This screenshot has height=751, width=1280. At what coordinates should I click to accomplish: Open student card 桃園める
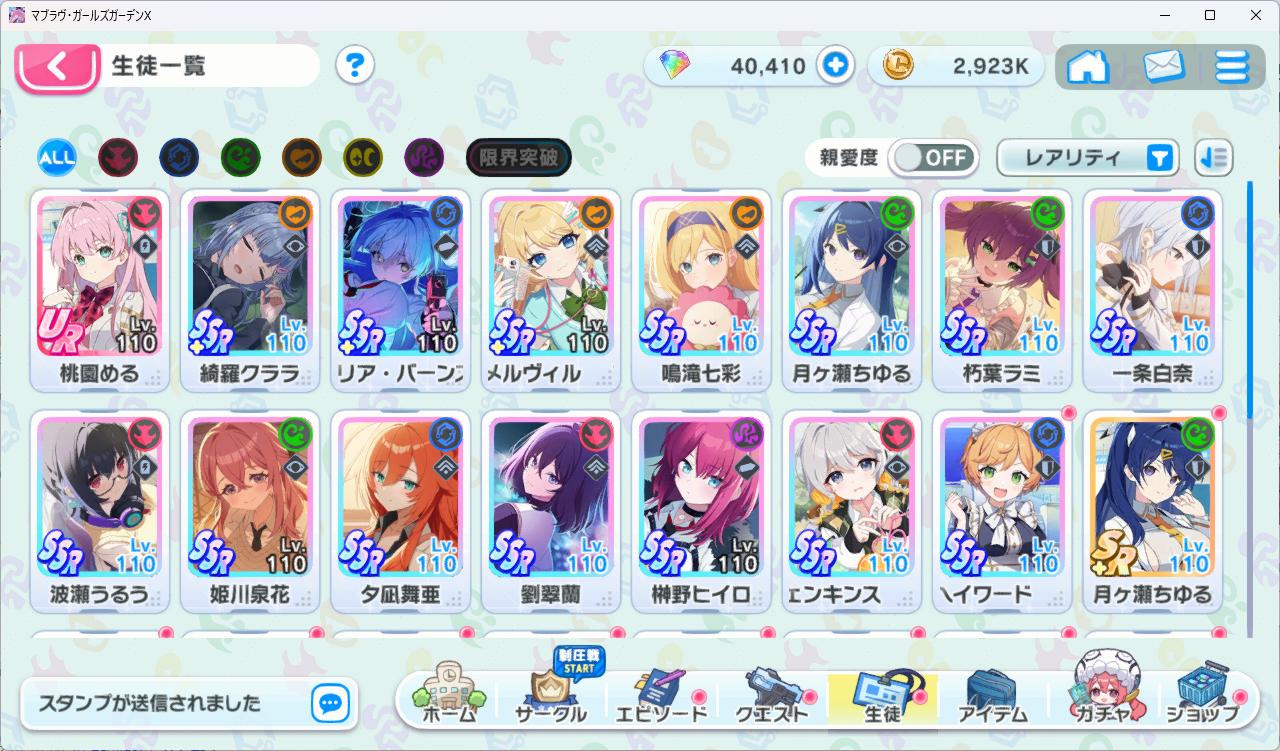click(96, 285)
